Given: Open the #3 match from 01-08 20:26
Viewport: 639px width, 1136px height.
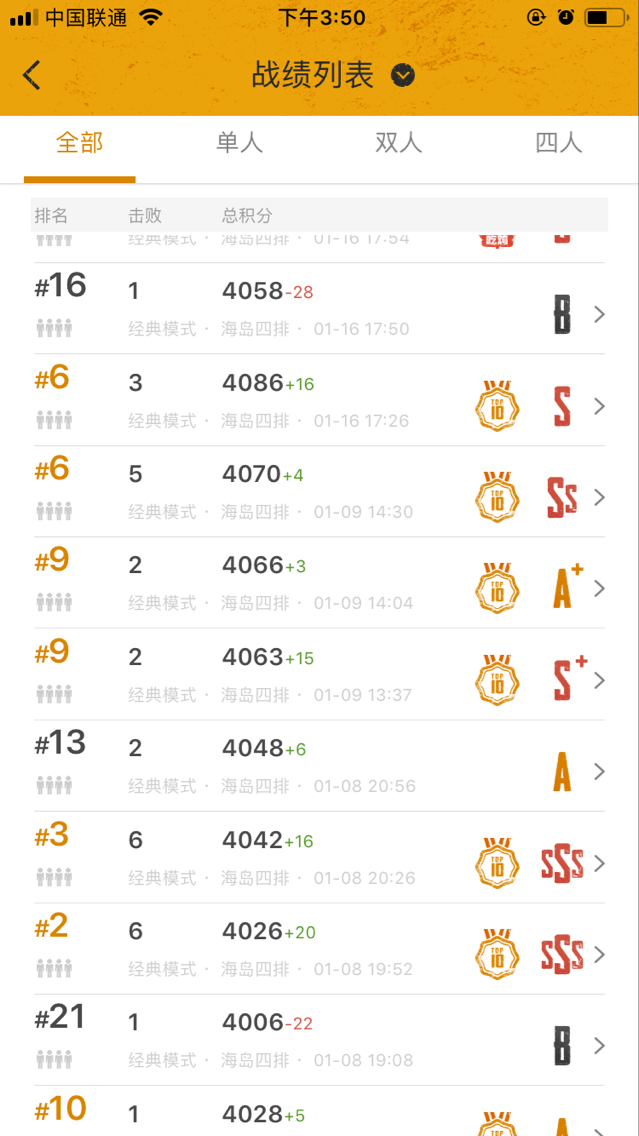Looking at the screenshot, I should tap(320, 857).
